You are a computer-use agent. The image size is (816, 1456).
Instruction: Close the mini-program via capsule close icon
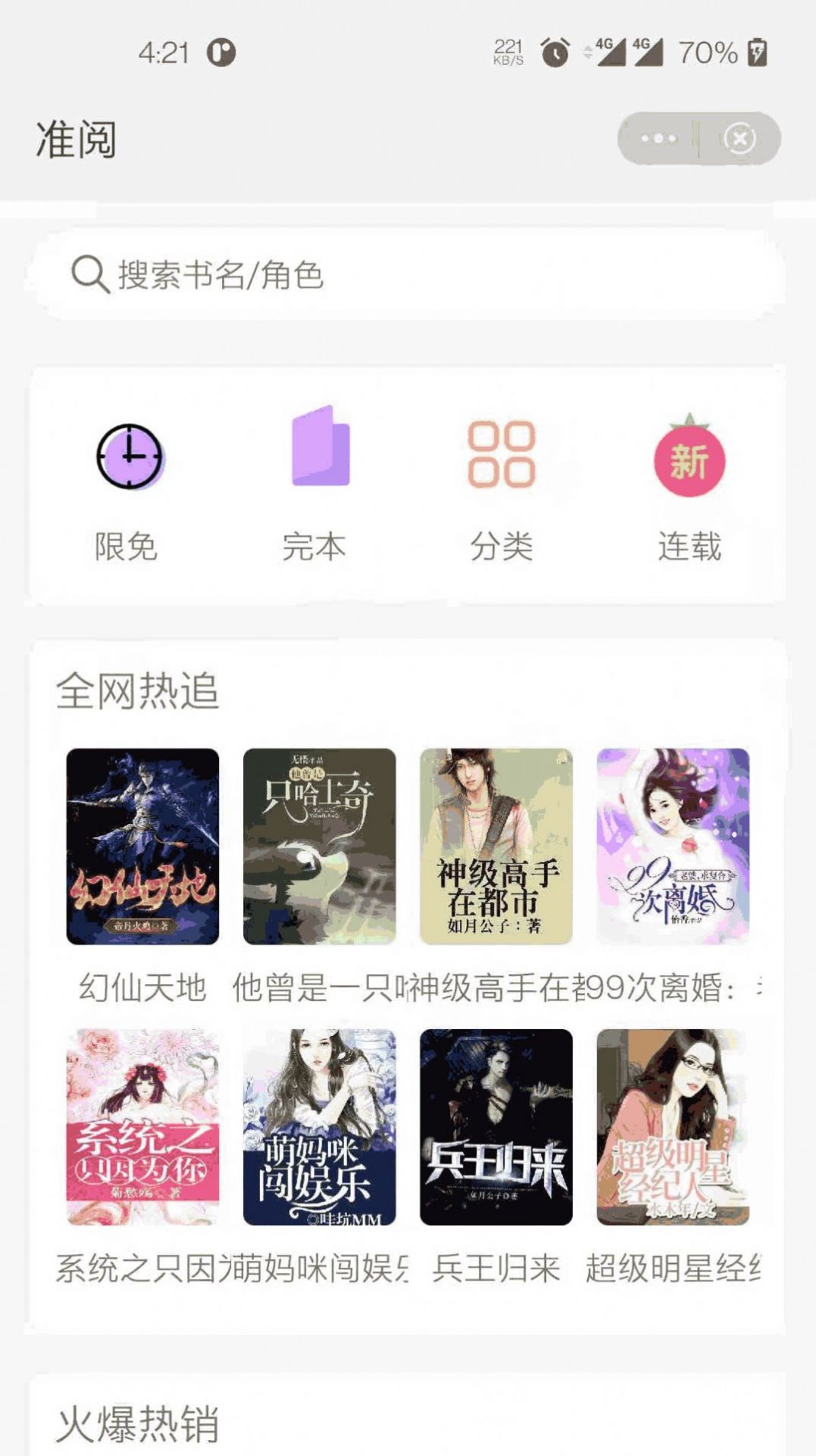738,137
